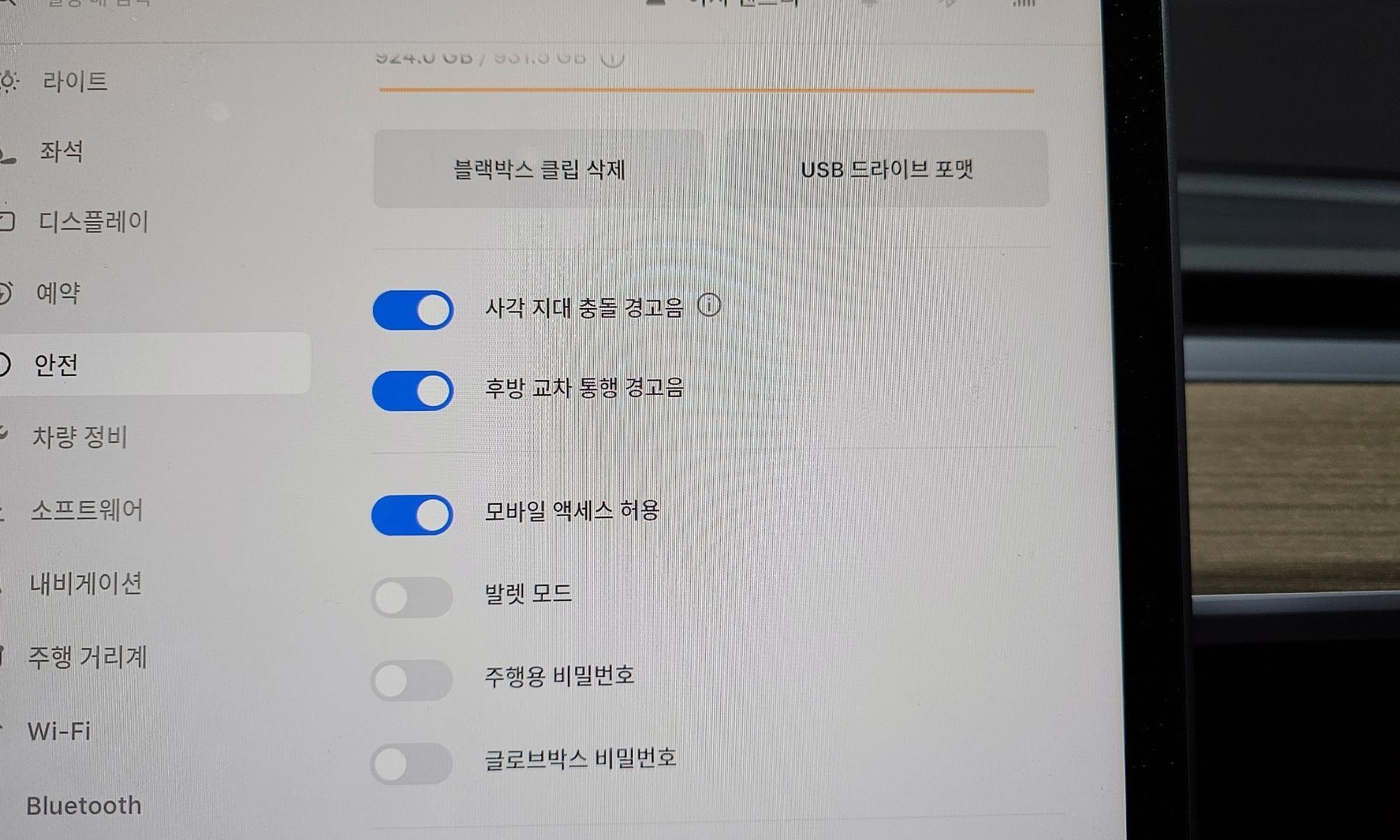
Task: Open Wi-Fi settings
Action: (59, 731)
